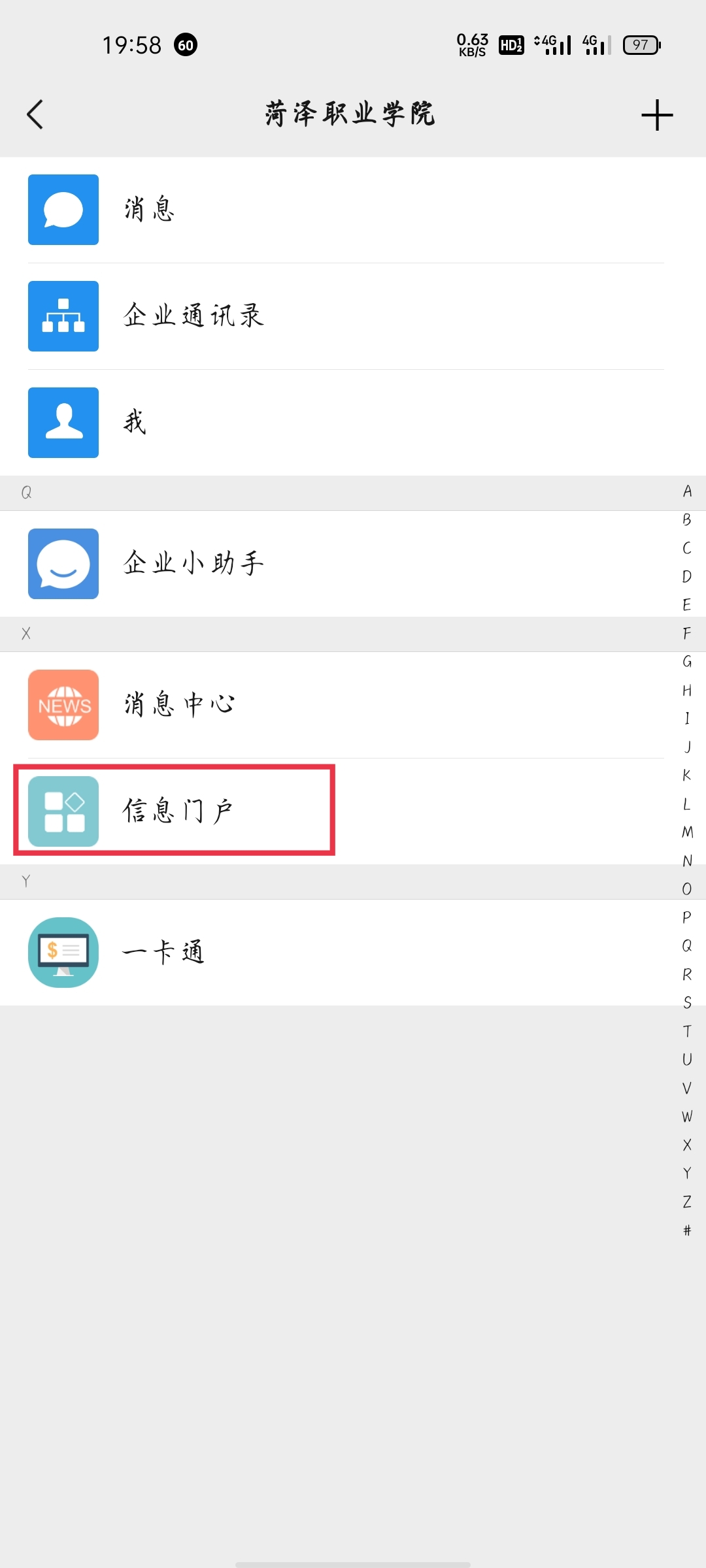Tap the plus icon to add
Screen dimensions: 706x1568
(x=657, y=116)
